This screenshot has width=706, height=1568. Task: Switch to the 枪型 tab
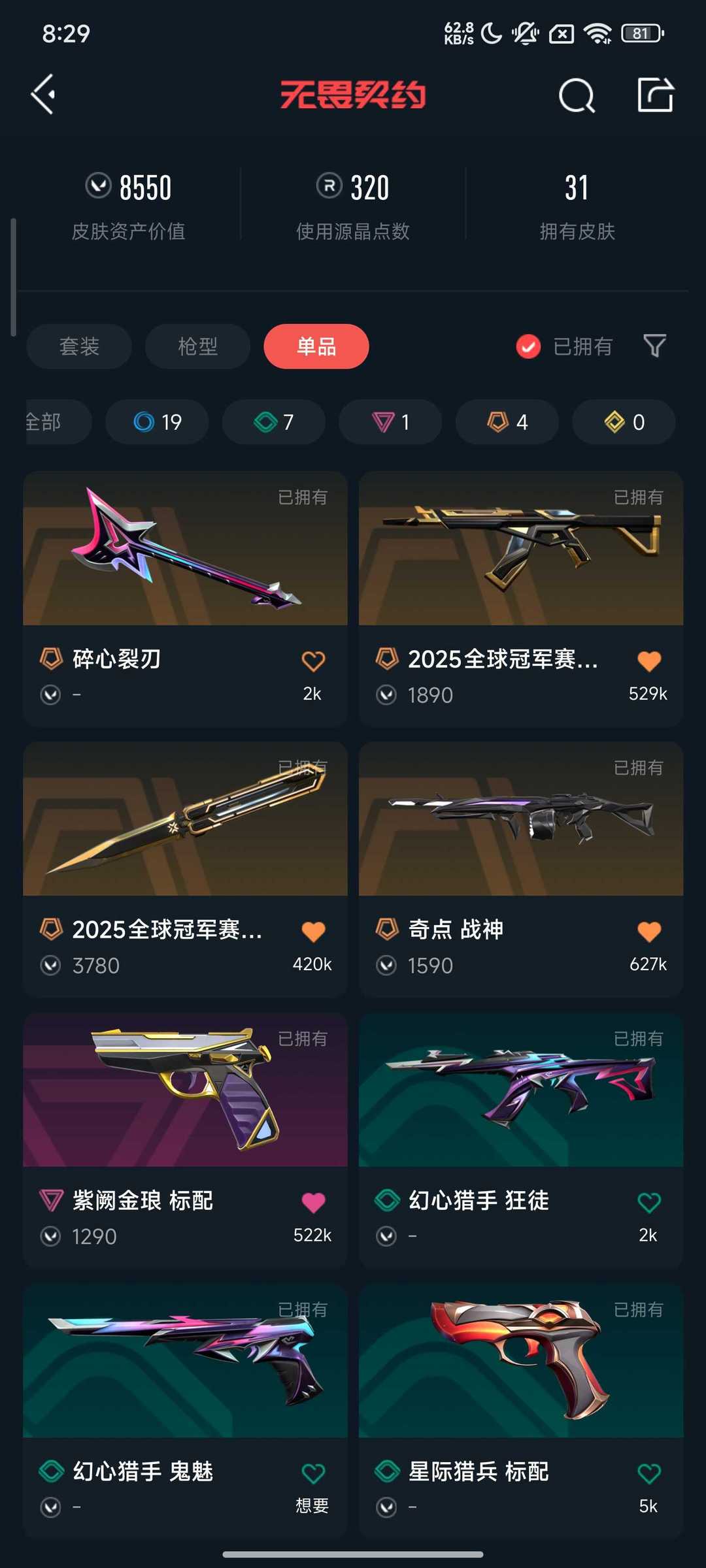click(197, 346)
